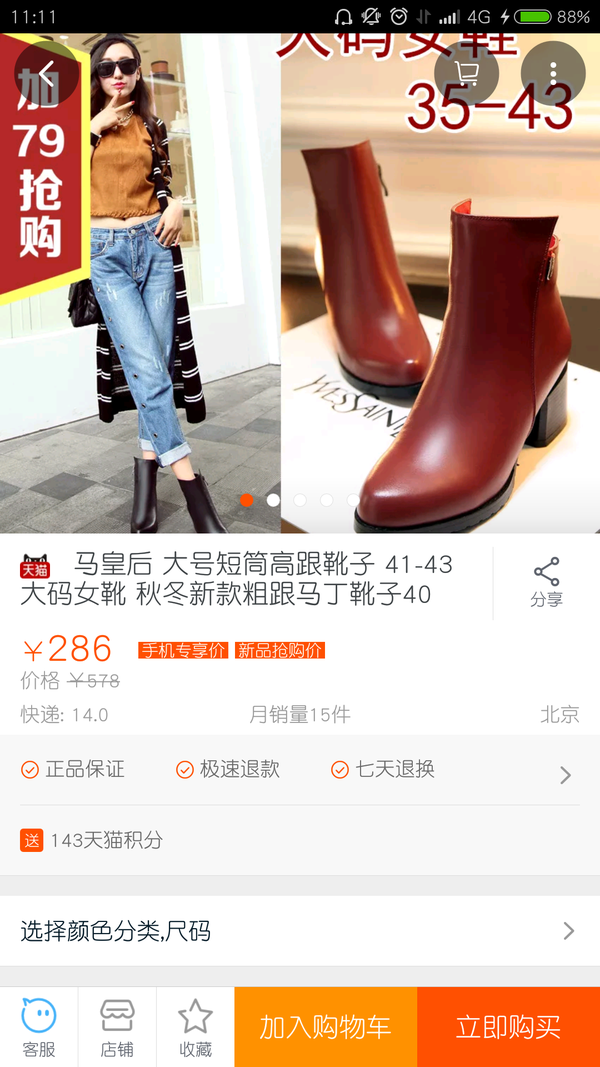Expand the service guarantees row

(565, 774)
